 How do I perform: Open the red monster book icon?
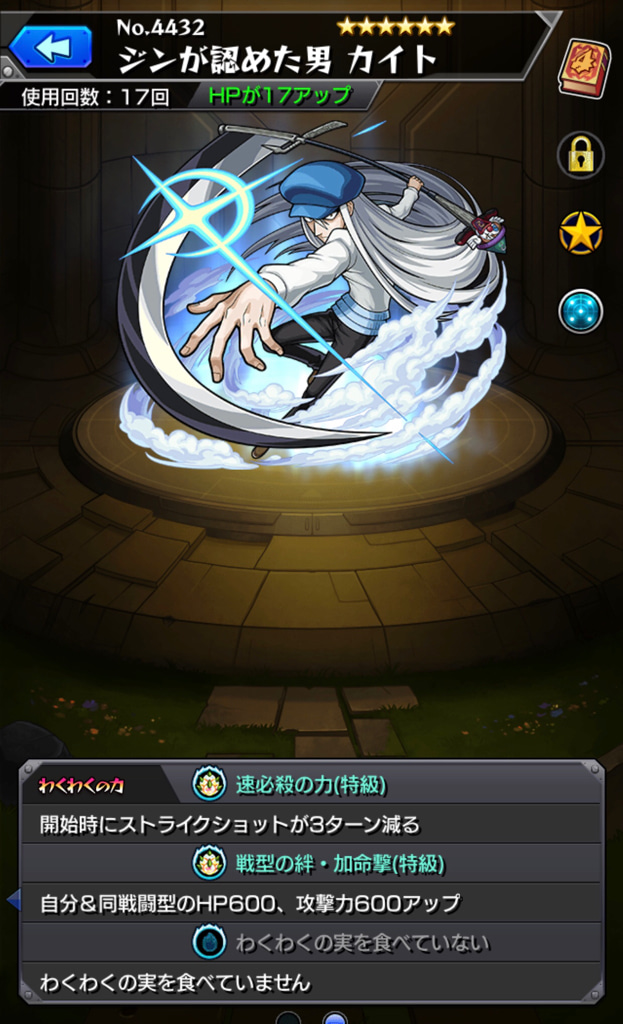click(584, 68)
